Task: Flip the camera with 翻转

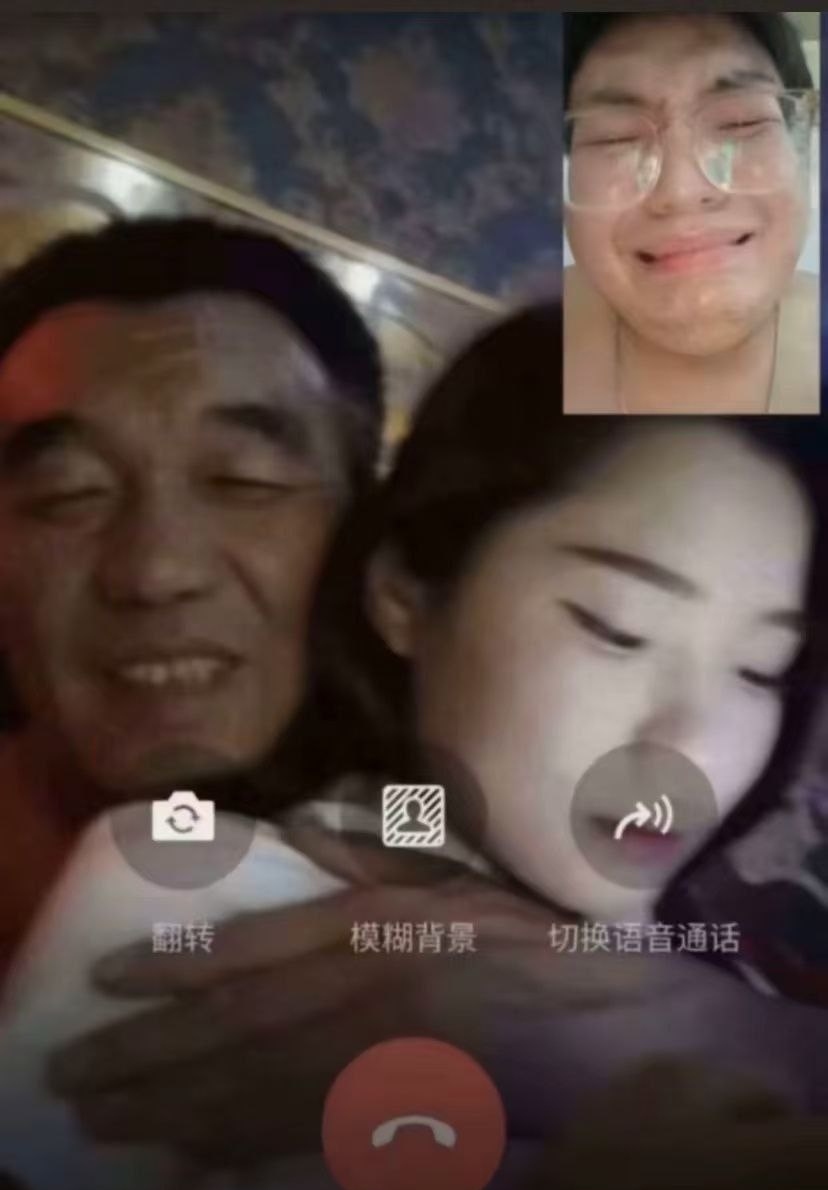Action: pos(183,819)
